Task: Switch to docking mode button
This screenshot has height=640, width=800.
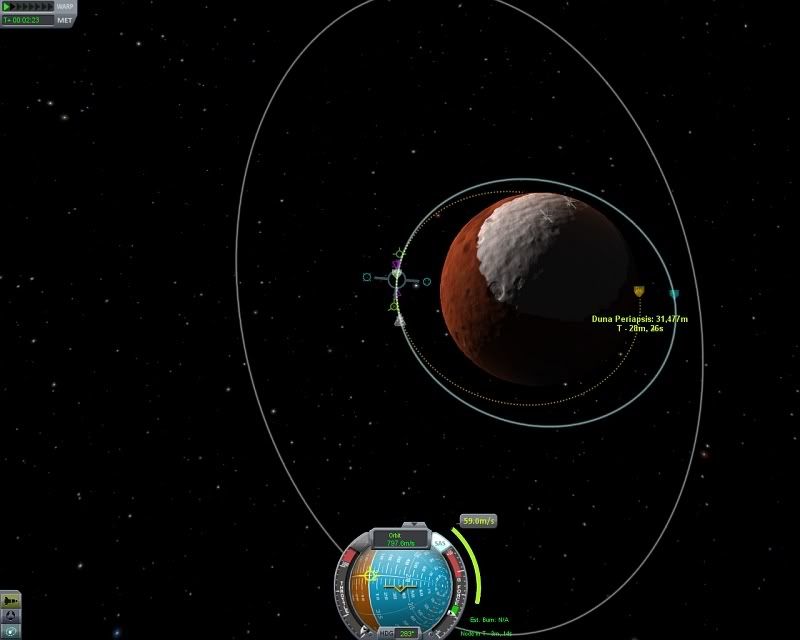Action: (11, 616)
